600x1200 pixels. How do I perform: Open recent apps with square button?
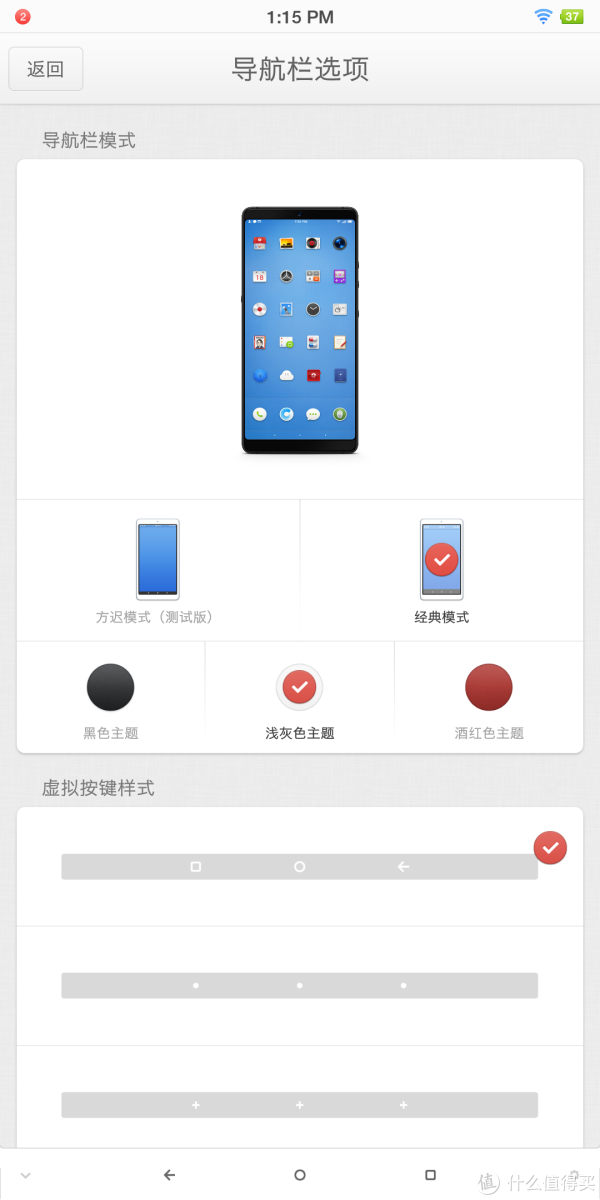[x=430, y=1175]
